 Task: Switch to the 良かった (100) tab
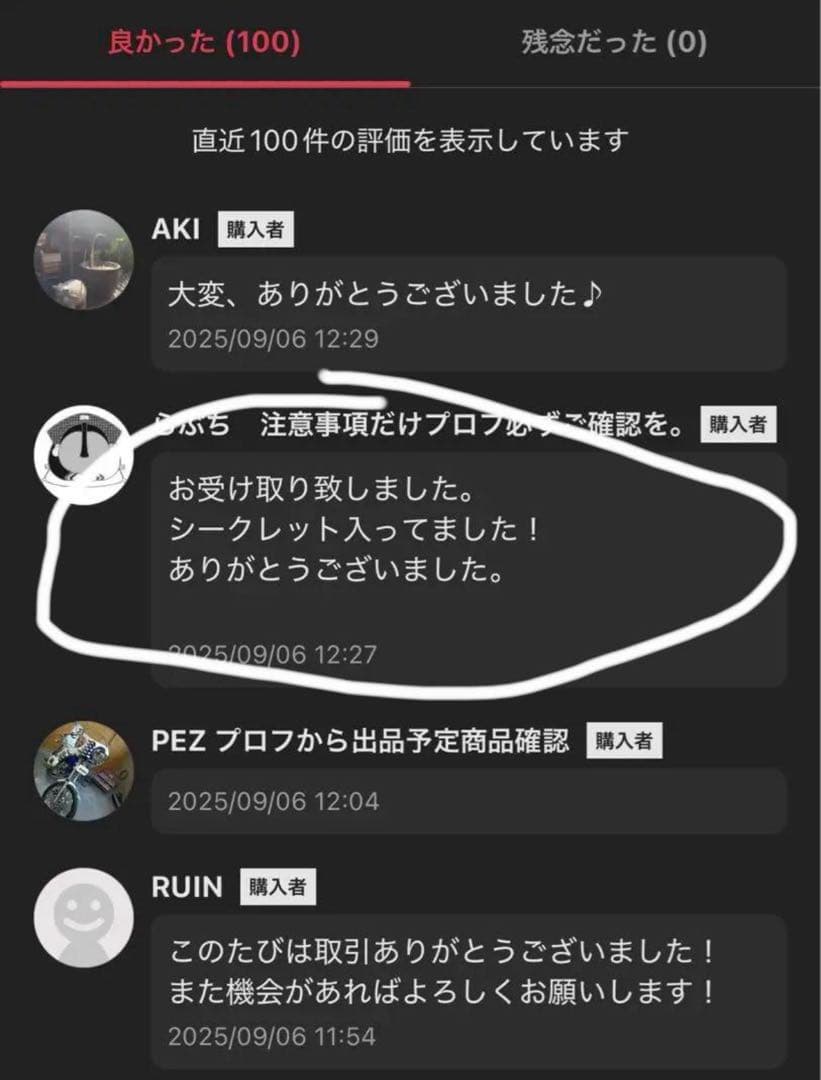tap(204, 43)
